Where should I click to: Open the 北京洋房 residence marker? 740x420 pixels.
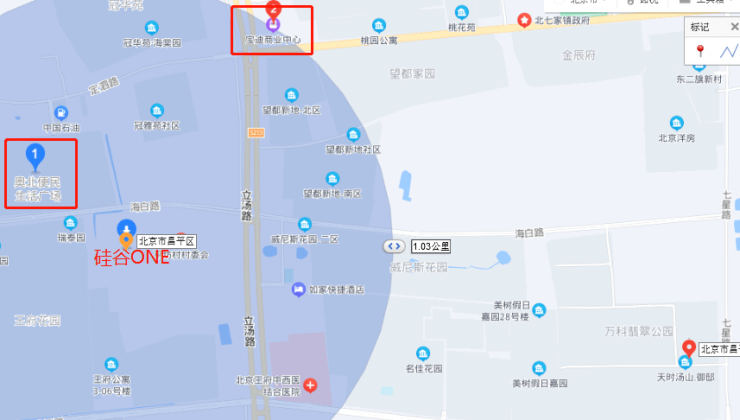tap(679, 122)
